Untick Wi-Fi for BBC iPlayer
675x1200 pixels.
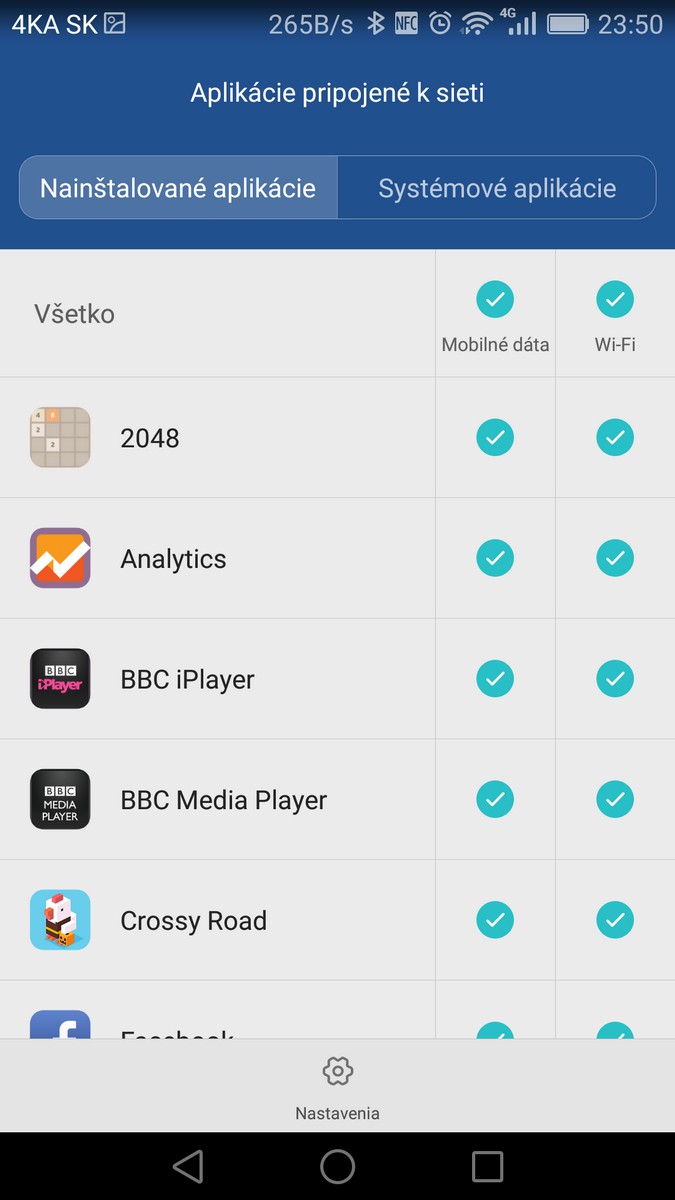tap(615, 679)
